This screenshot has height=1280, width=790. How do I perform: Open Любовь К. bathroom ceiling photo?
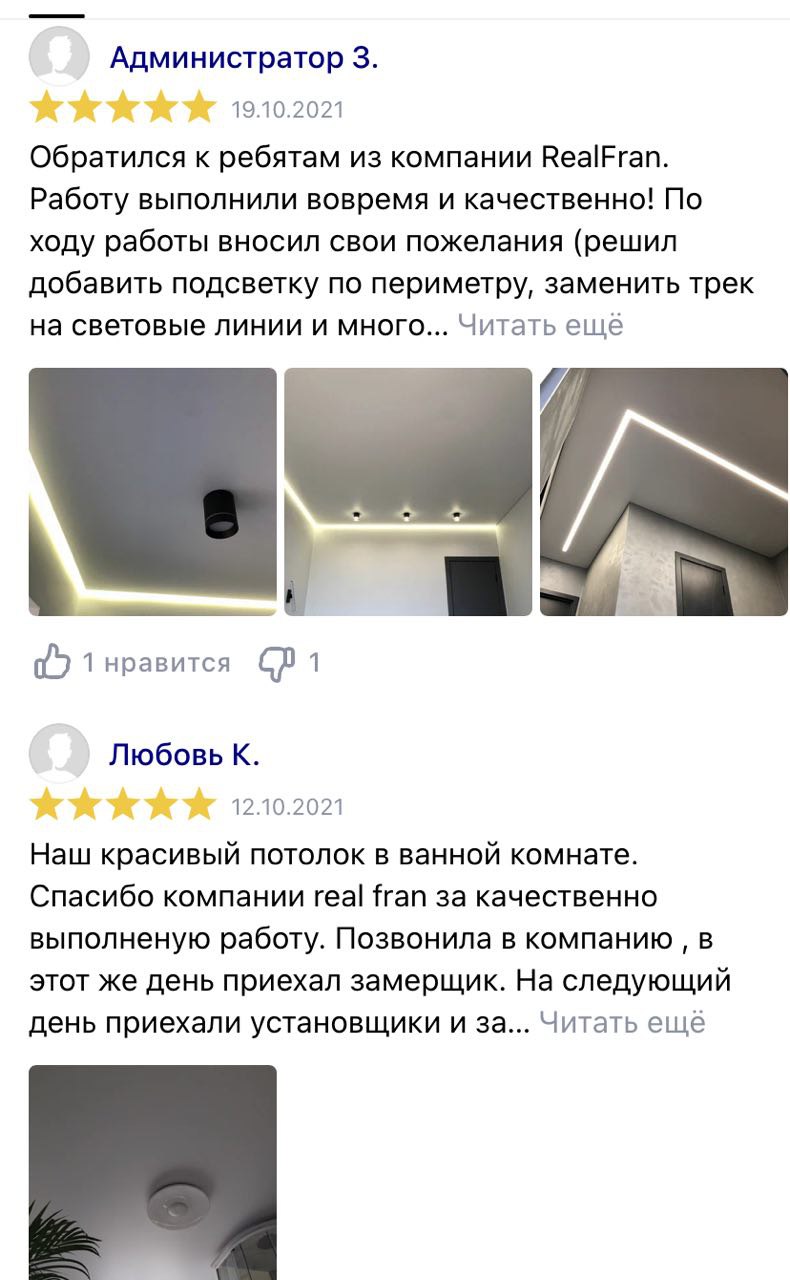coord(152,1172)
